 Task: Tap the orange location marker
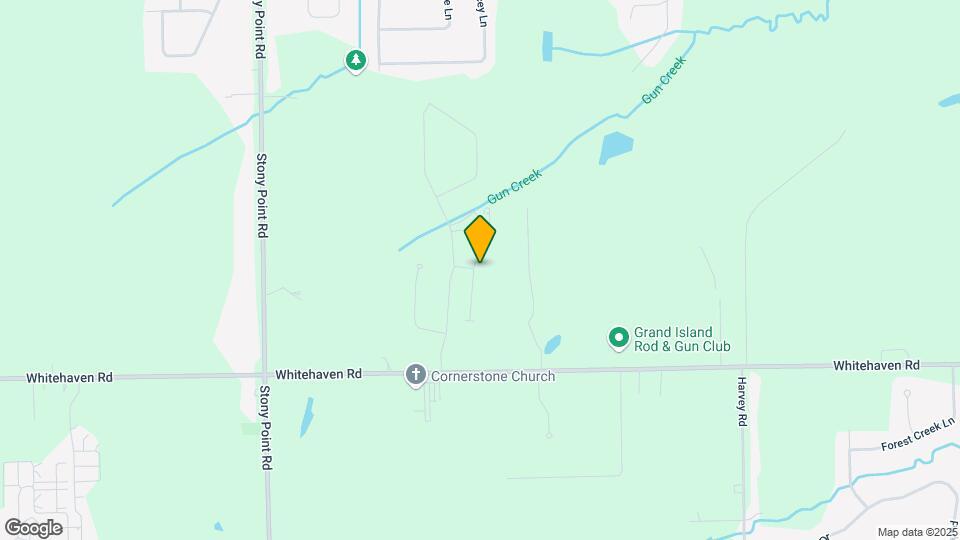481,238
